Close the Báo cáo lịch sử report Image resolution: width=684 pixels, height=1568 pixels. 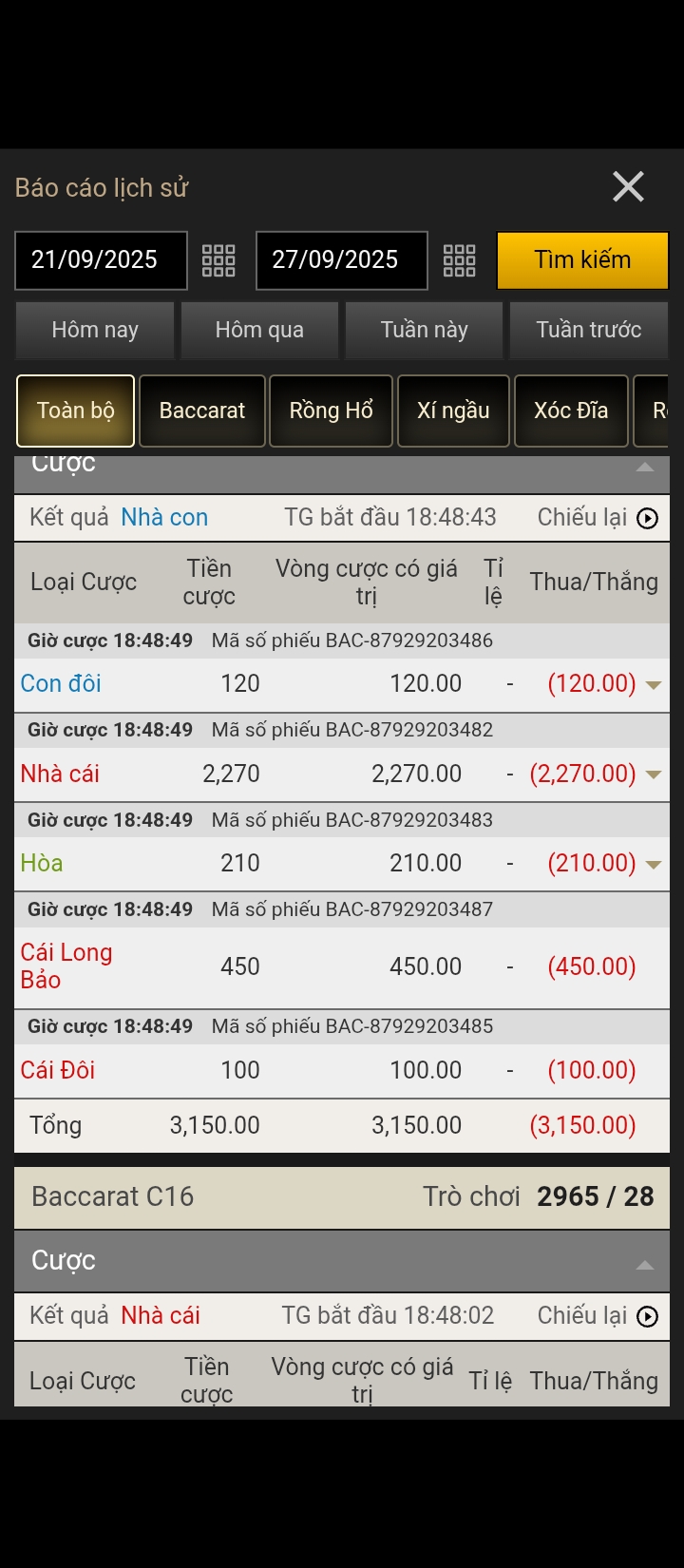click(628, 187)
